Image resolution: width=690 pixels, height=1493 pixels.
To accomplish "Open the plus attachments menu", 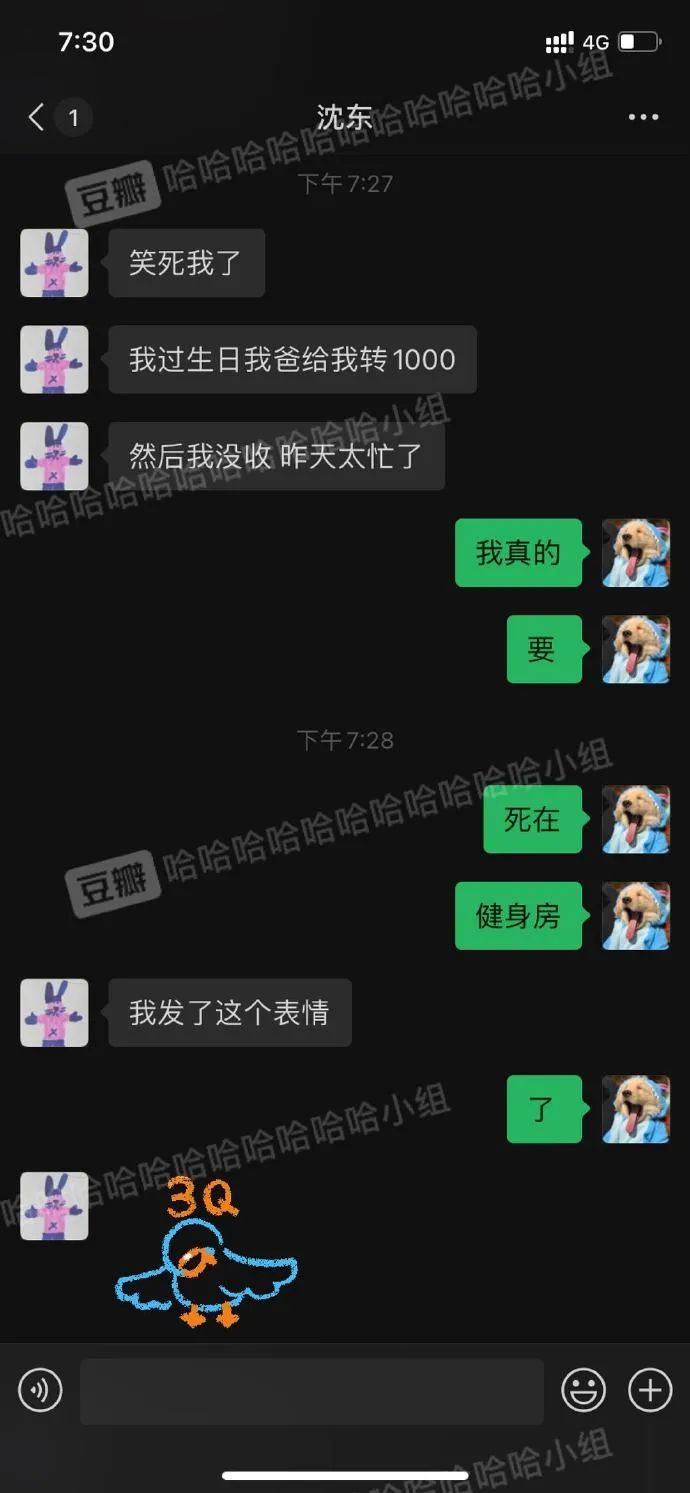I will click(x=650, y=1390).
